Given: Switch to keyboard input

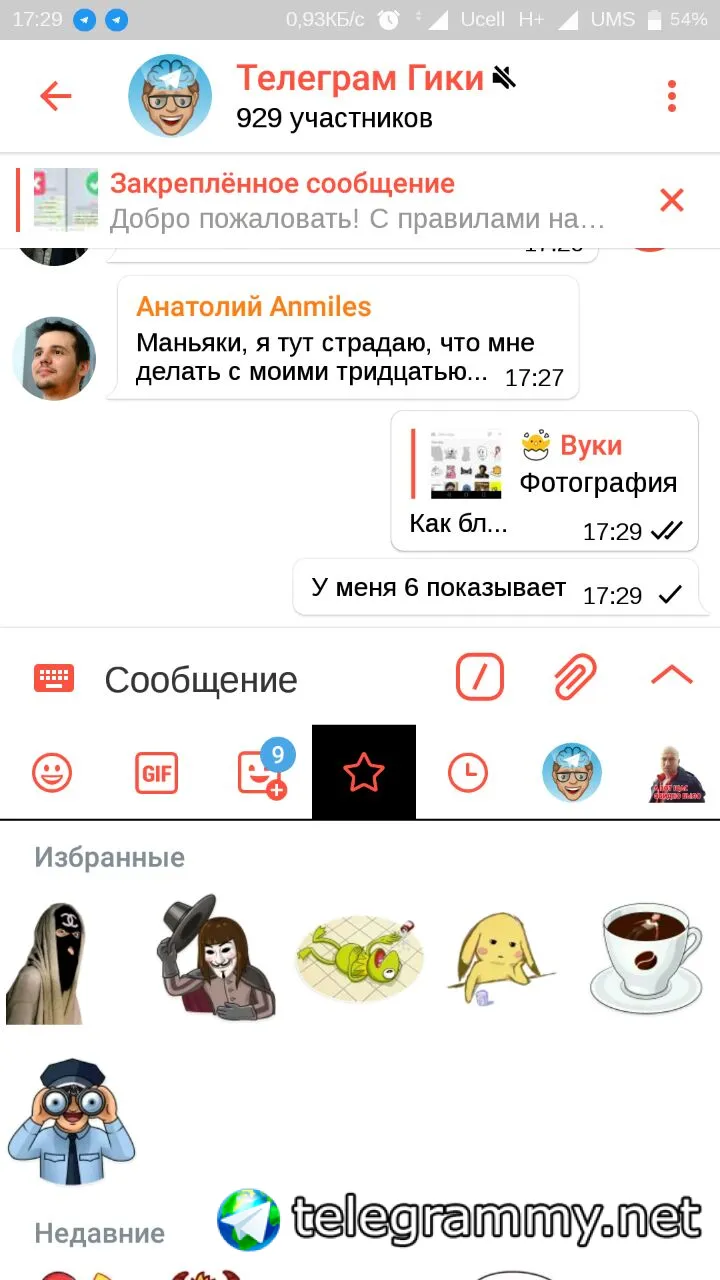Looking at the screenshot, I should coord(54,679).
